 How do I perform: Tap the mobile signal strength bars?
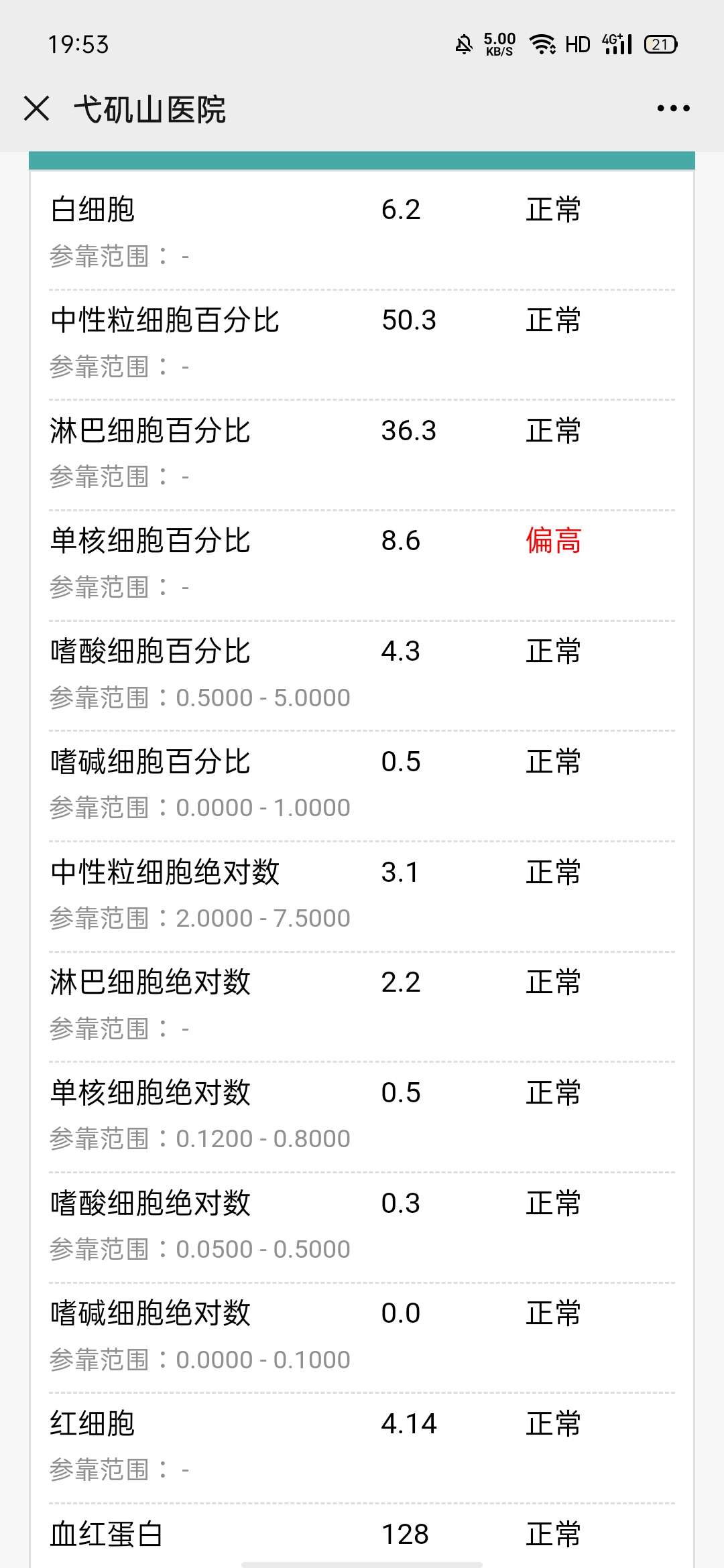(x=623, y=48)
